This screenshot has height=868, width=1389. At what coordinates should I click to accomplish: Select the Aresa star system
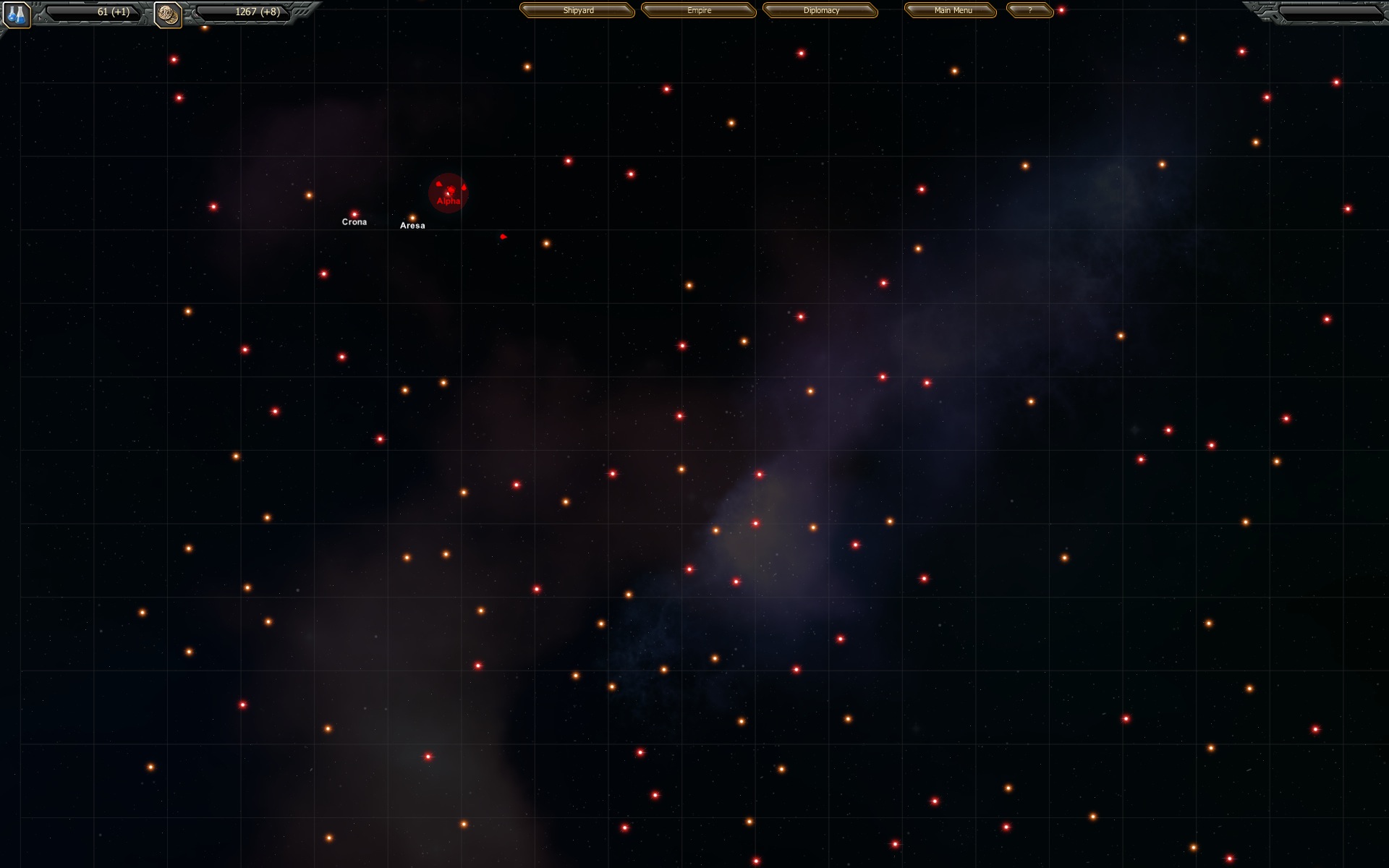tap(412, 218)
